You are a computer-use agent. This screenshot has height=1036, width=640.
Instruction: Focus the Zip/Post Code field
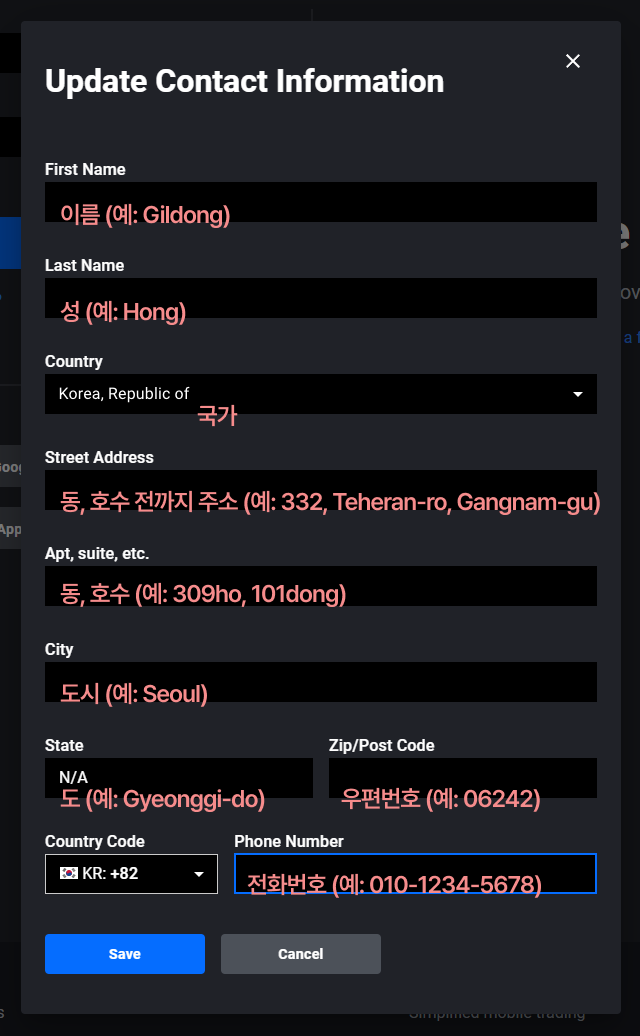462,777
